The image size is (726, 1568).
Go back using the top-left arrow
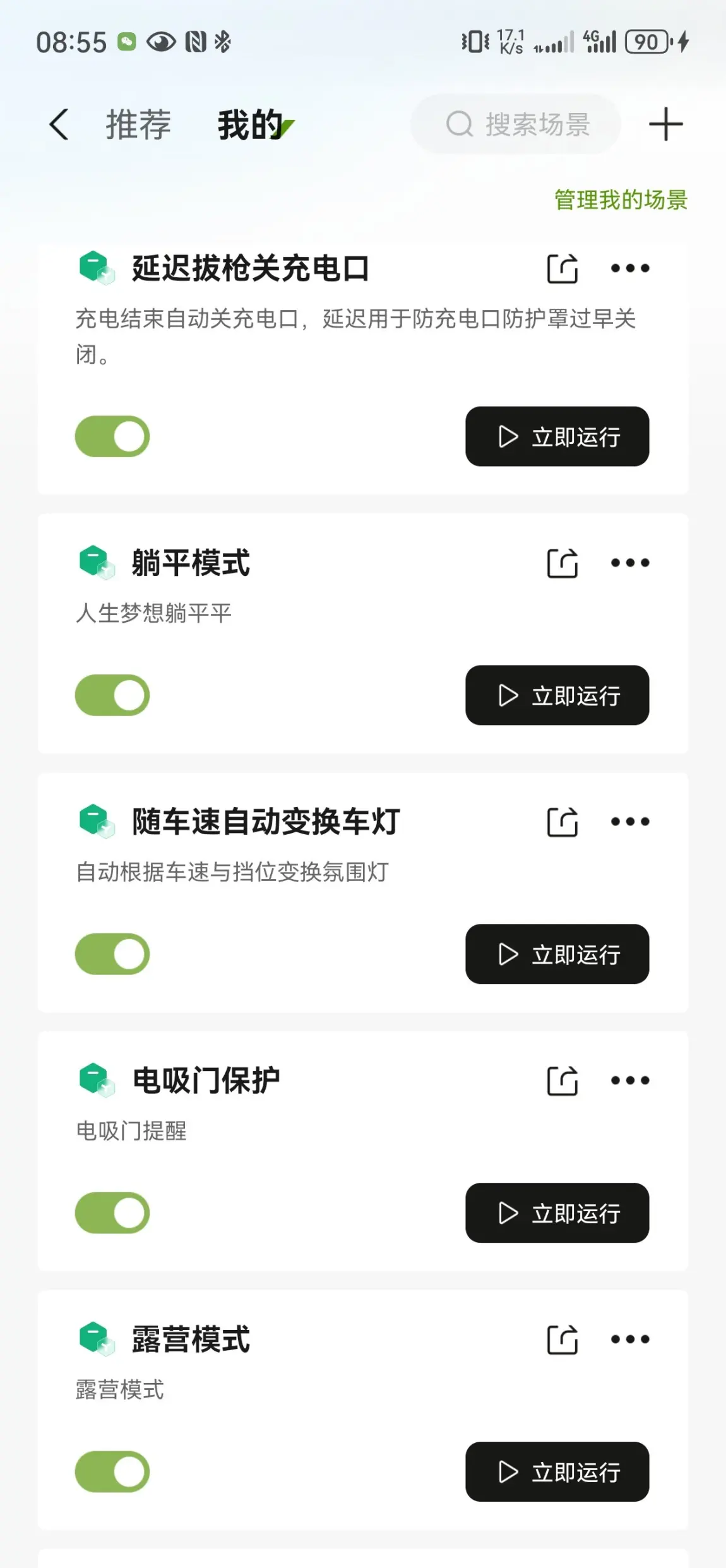[x=59, y=124]
